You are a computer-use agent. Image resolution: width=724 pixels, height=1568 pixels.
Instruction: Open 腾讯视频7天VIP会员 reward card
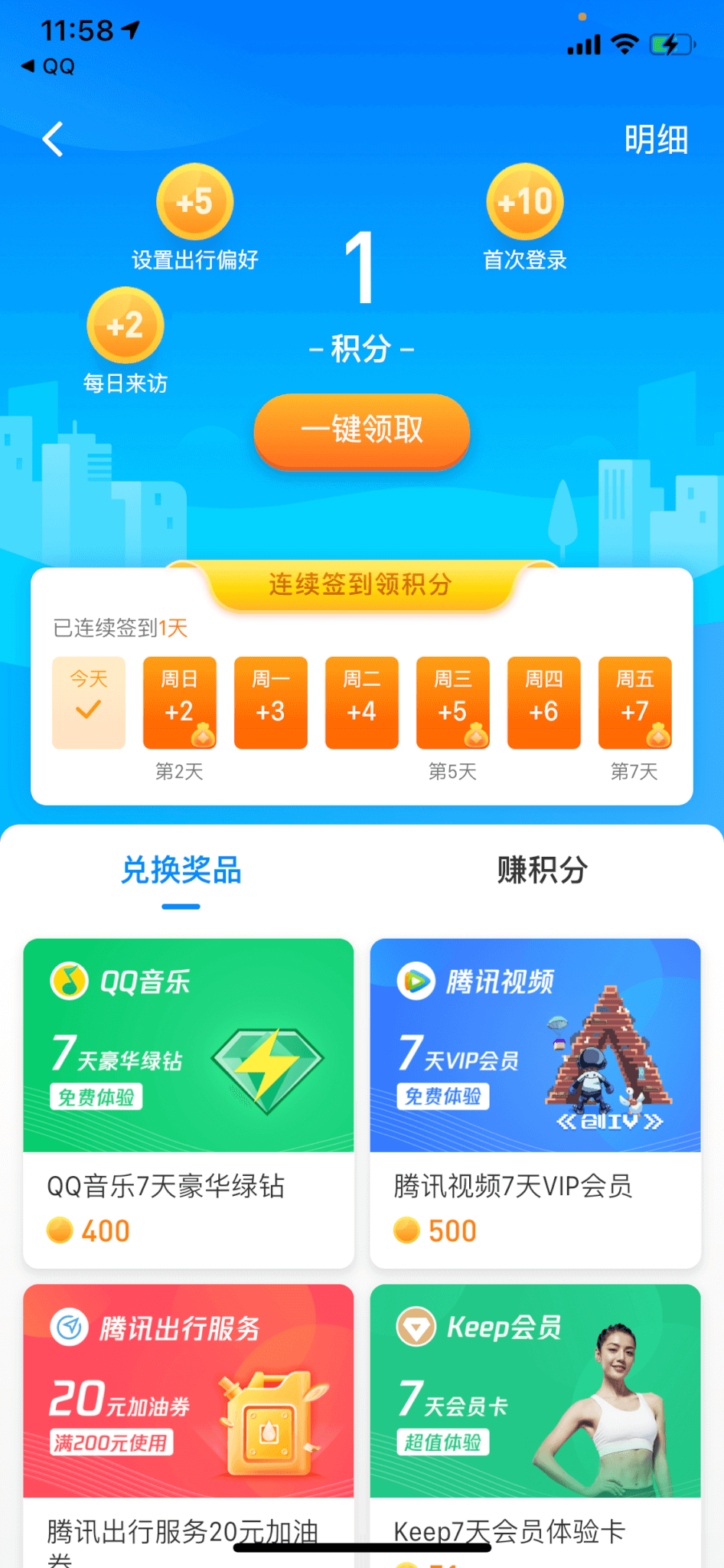pyautogui.click(x=535, y=1102)
